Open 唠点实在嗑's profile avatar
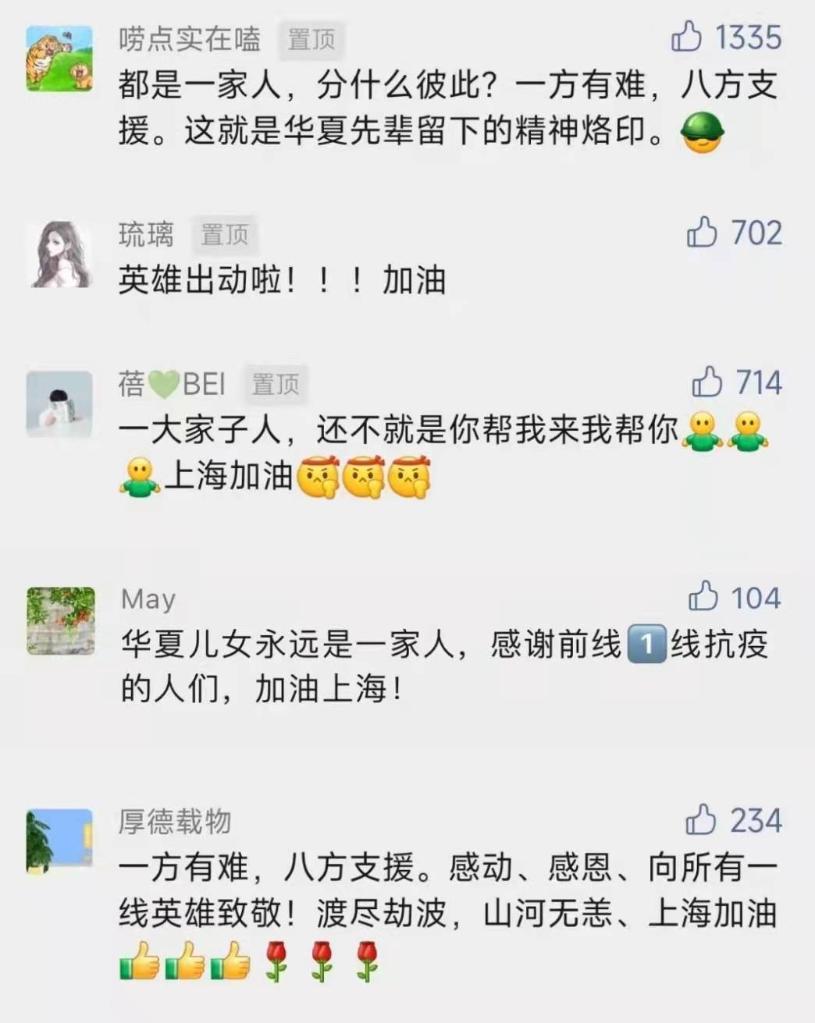Viewport: 815px width, 1023px height. (x=59, y=59)
